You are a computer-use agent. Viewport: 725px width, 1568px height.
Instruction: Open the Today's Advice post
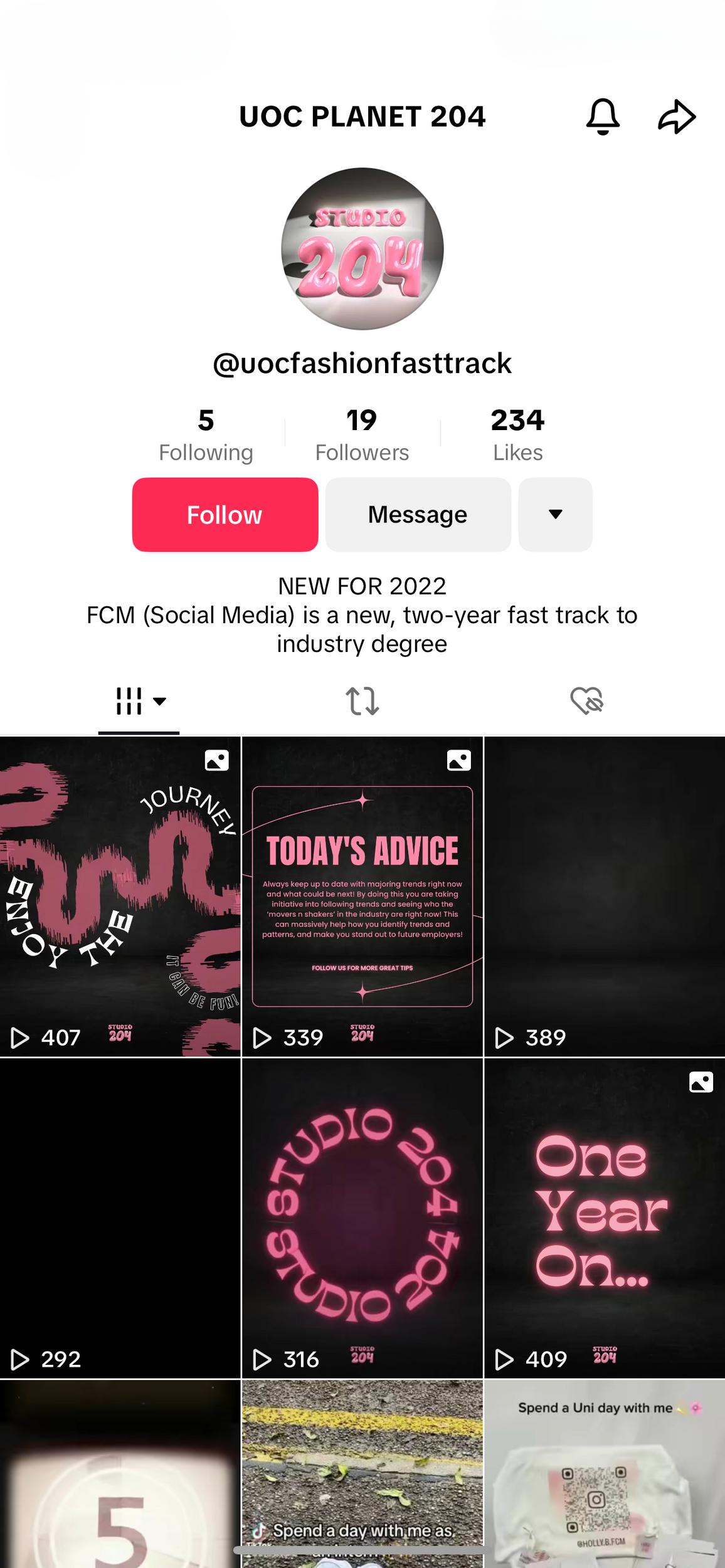point(362,897)
